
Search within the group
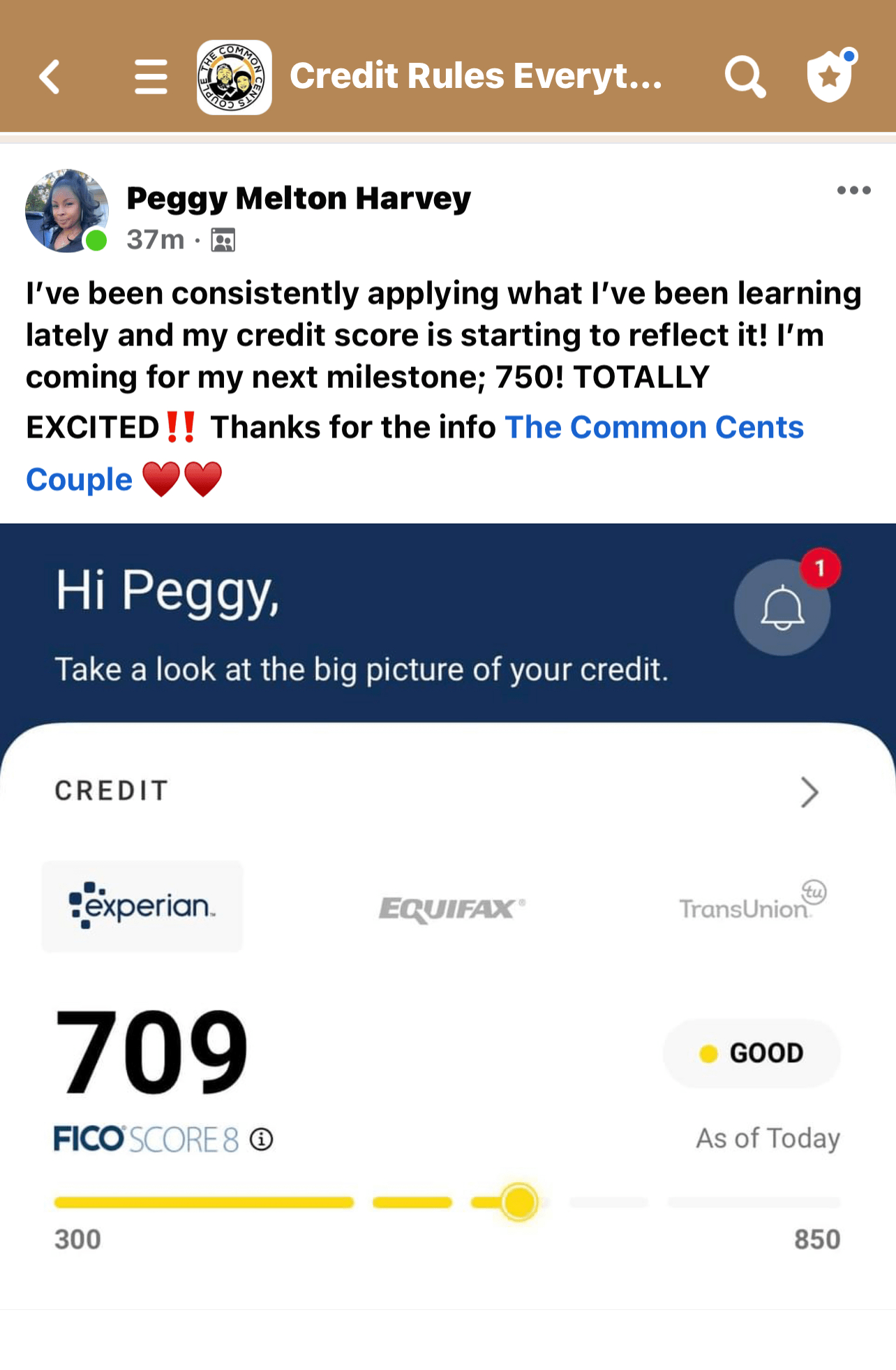pos(745,77)
